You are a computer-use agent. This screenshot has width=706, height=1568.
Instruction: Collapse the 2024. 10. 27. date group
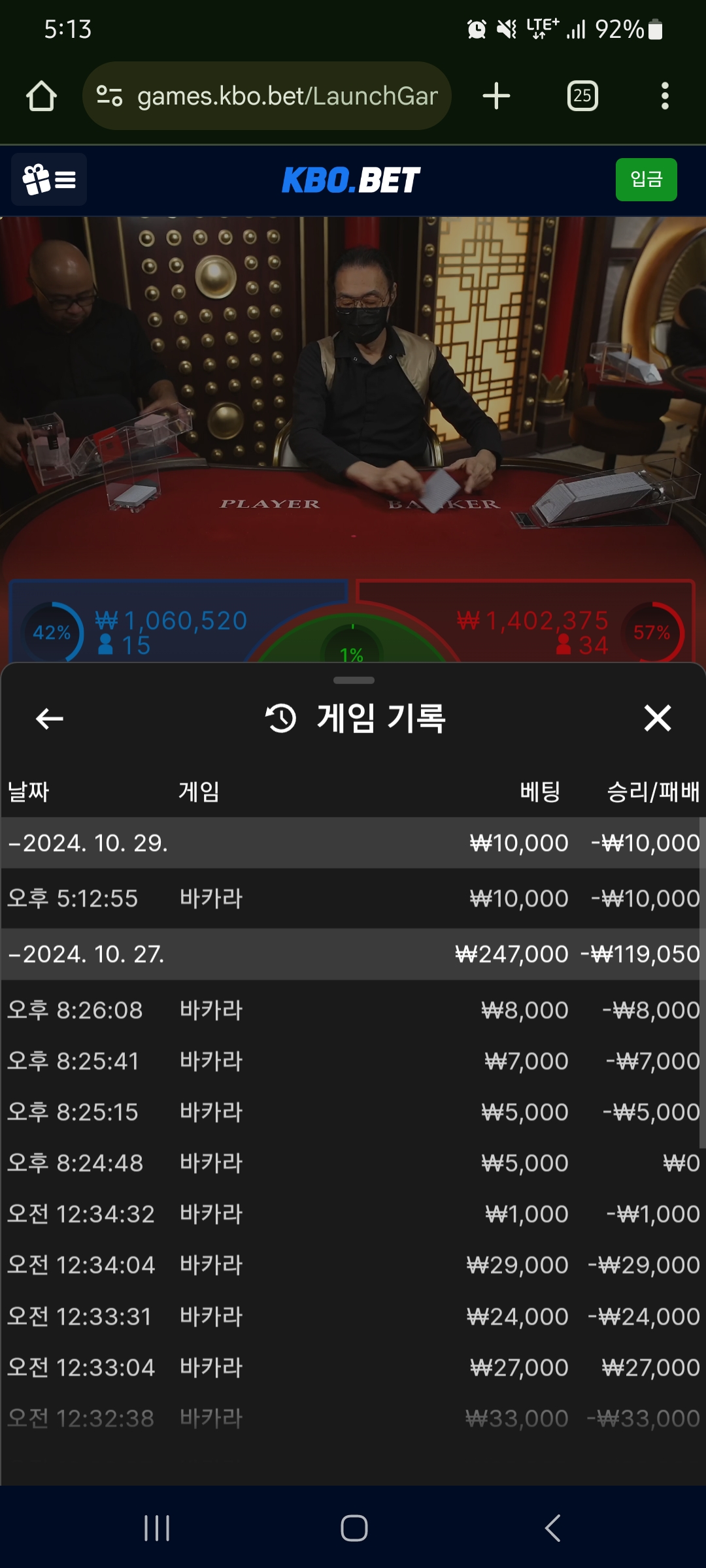(x=88, y=954)
